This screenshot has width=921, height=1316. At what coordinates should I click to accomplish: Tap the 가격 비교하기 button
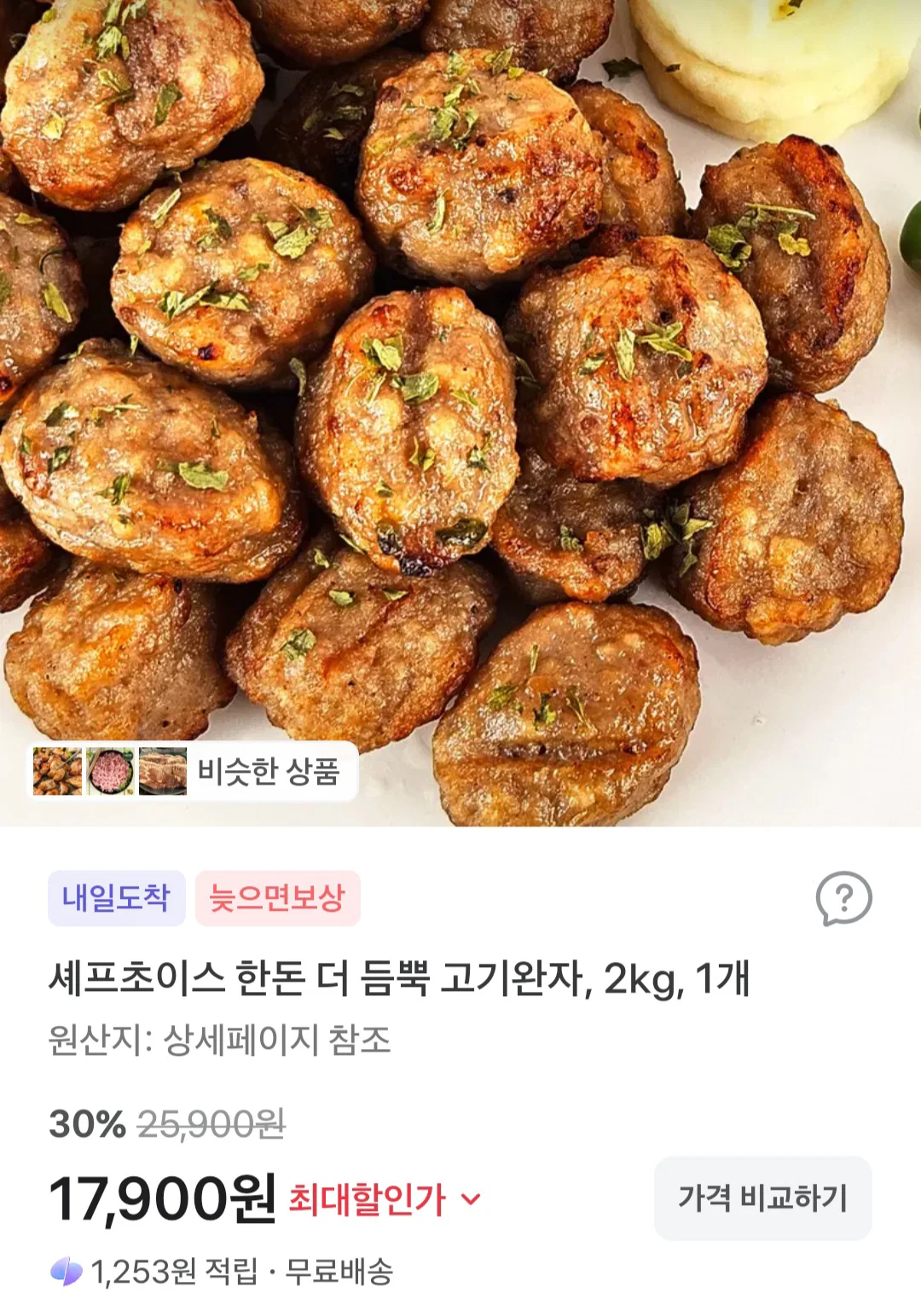762,1198
